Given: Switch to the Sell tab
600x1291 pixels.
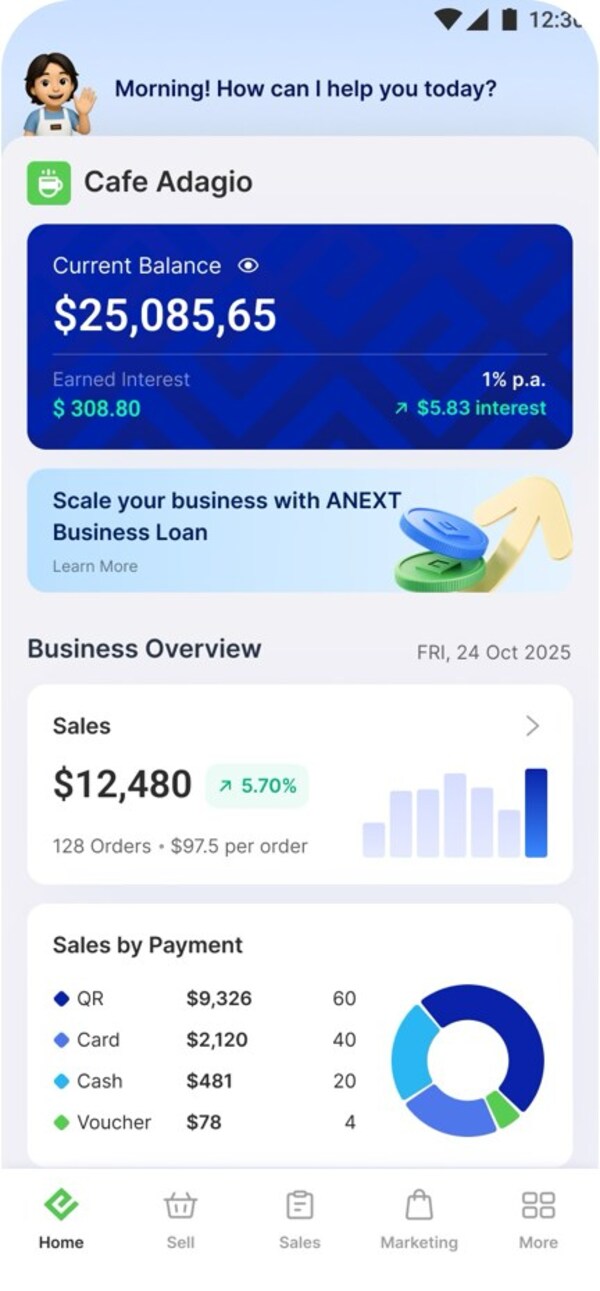Looking at the screenshot, I should tap(180, 1220).
